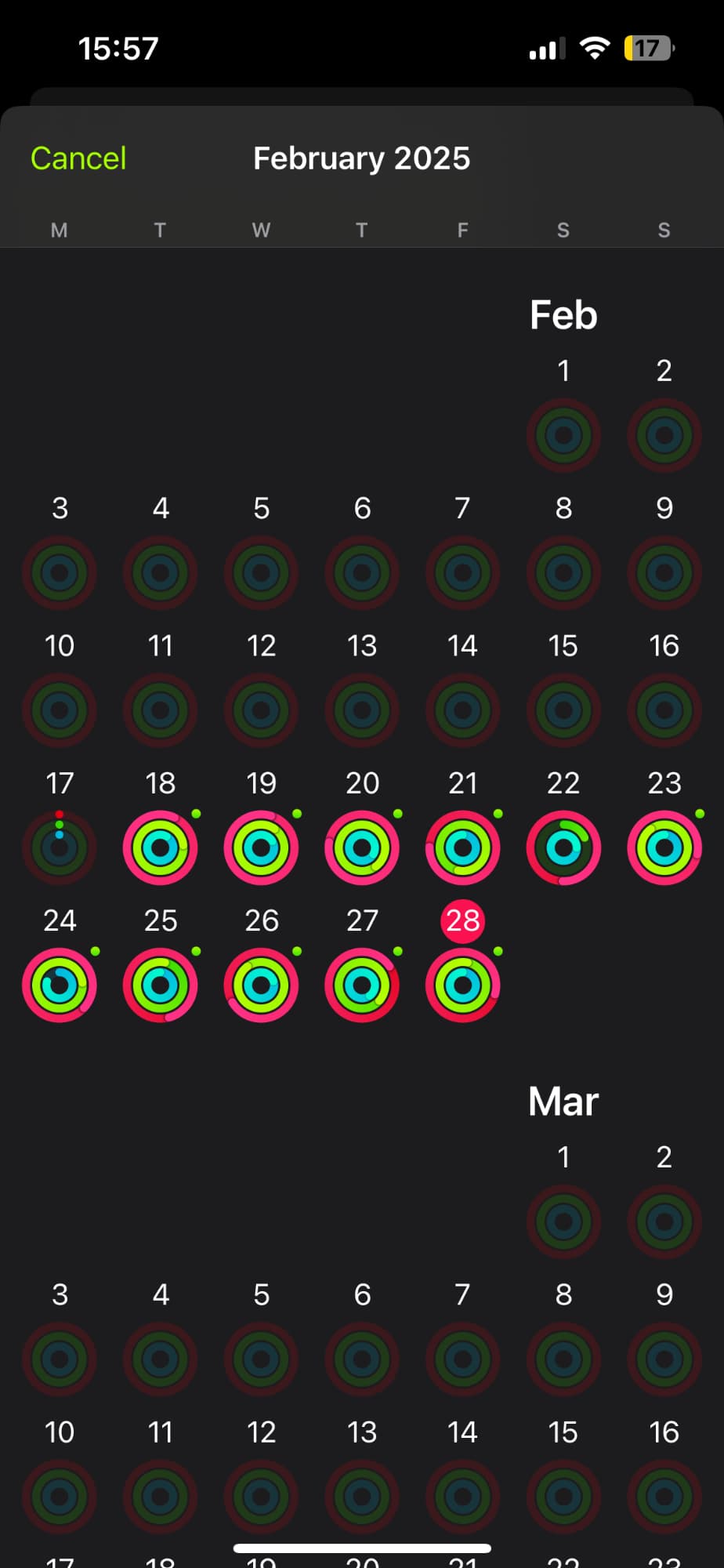Open activity for February 27
724x1568 pixels.
pyautogui.click(x=362, y=985)
